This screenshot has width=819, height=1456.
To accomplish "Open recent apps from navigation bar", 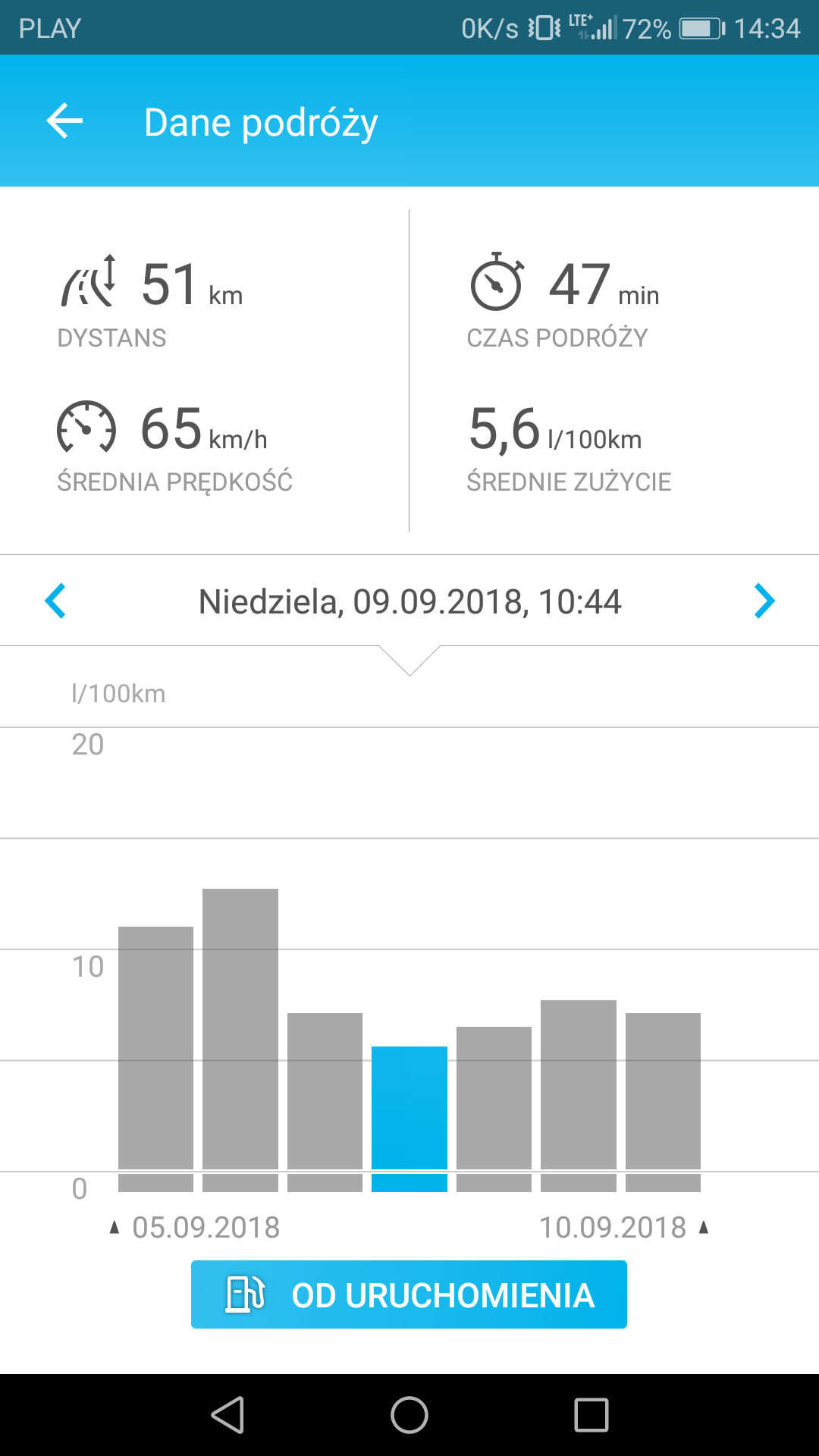I will point(591,1415).
